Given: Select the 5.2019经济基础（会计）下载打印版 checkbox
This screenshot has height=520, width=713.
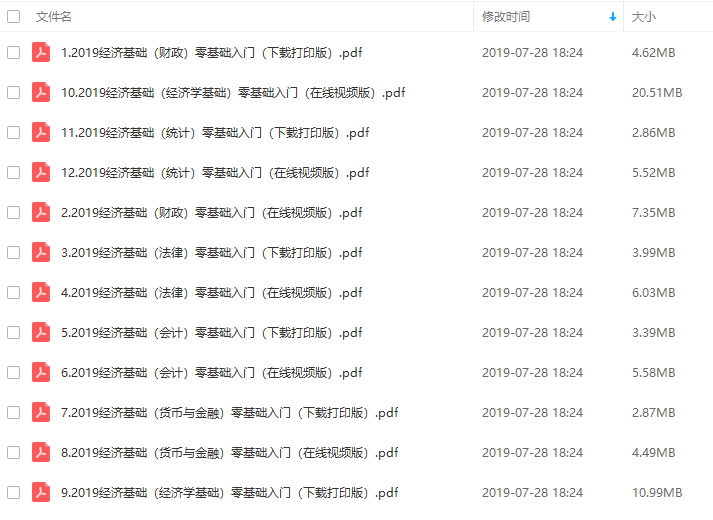Looking at the screenshot, I should pos(13,332).
